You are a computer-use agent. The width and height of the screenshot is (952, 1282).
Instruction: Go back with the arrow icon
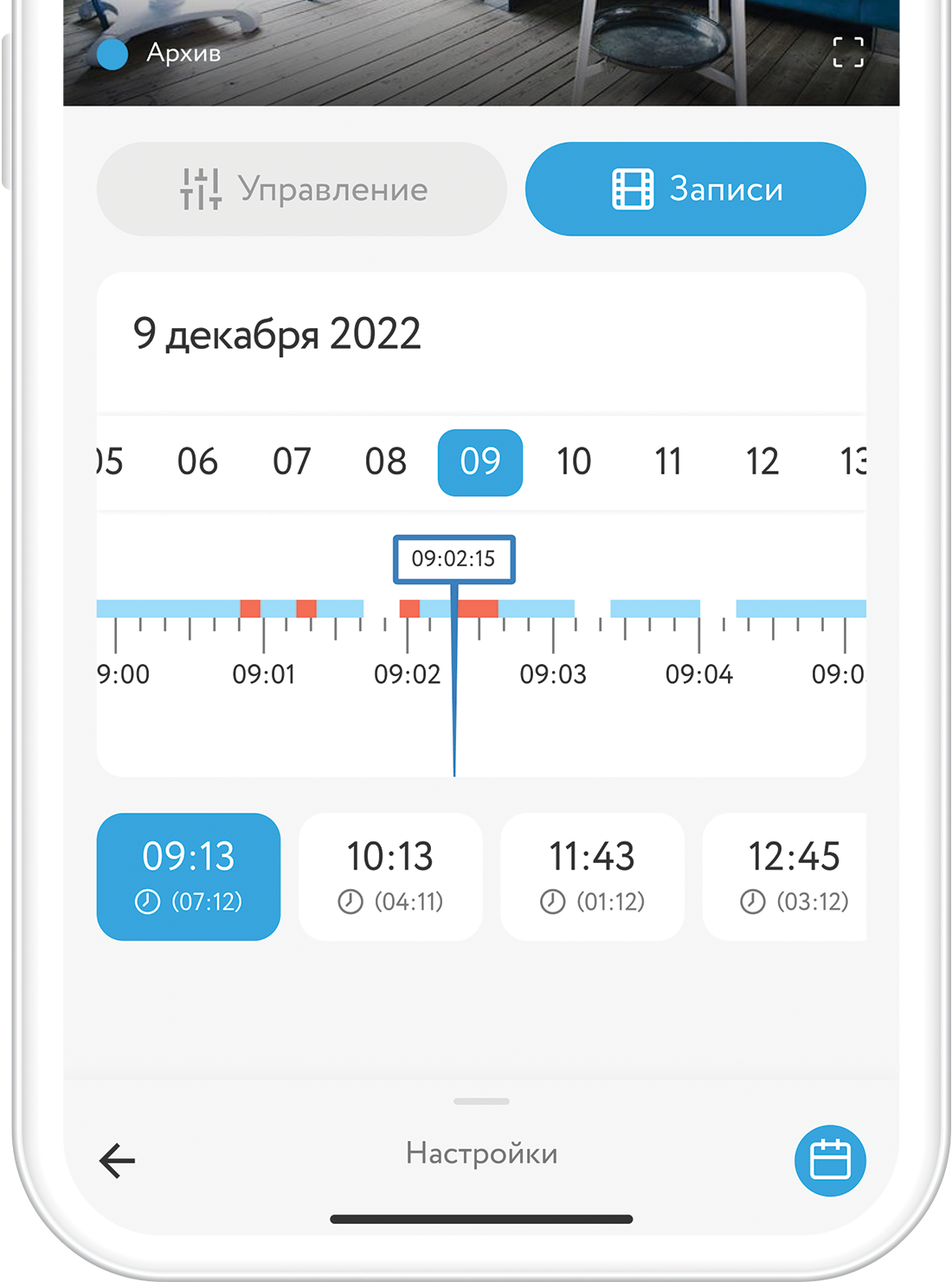117,1160
